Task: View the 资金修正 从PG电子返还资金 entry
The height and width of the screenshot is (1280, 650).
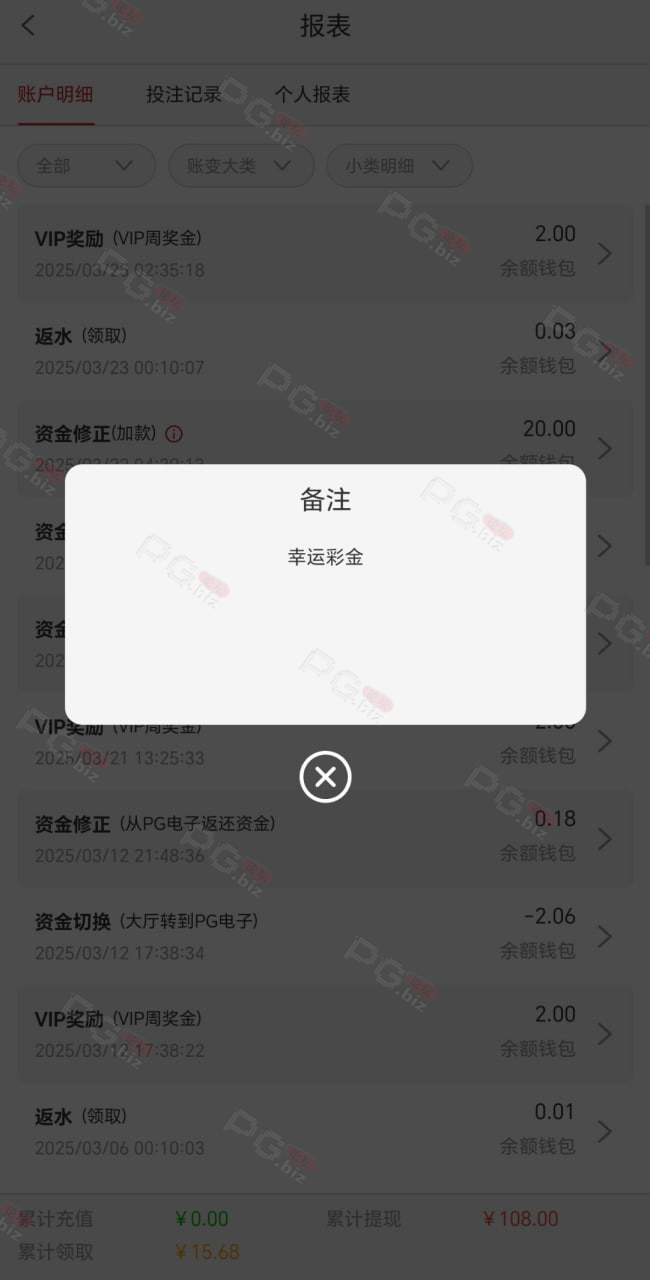Action: pyautogui.click(x=325, y=838)
